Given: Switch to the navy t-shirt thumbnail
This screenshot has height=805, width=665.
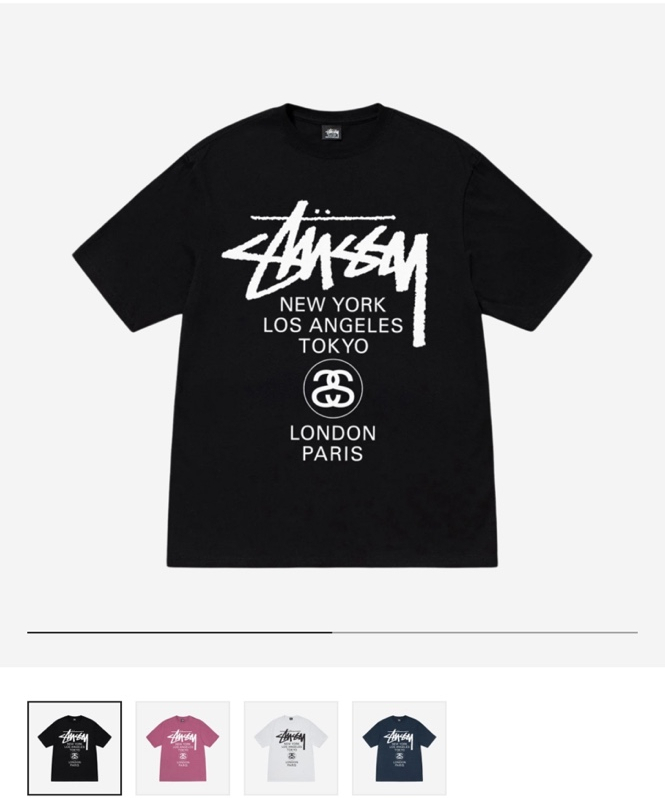Looking at the screenshot, I should click(x=399, y=748).
